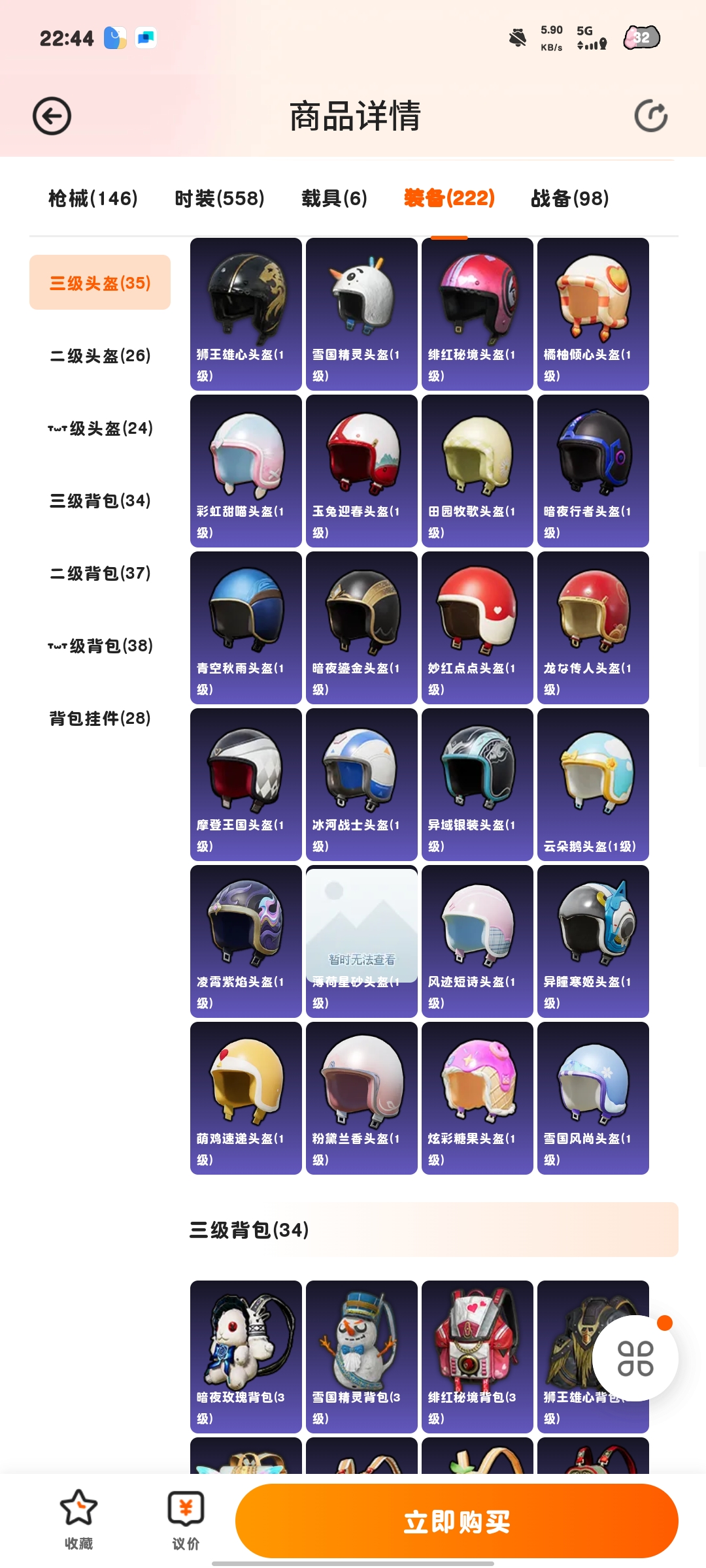Viewport: 706px width, 1568px height.
Task: View the 龙な传人头盔 tile
Action: (x=593, y=628)
